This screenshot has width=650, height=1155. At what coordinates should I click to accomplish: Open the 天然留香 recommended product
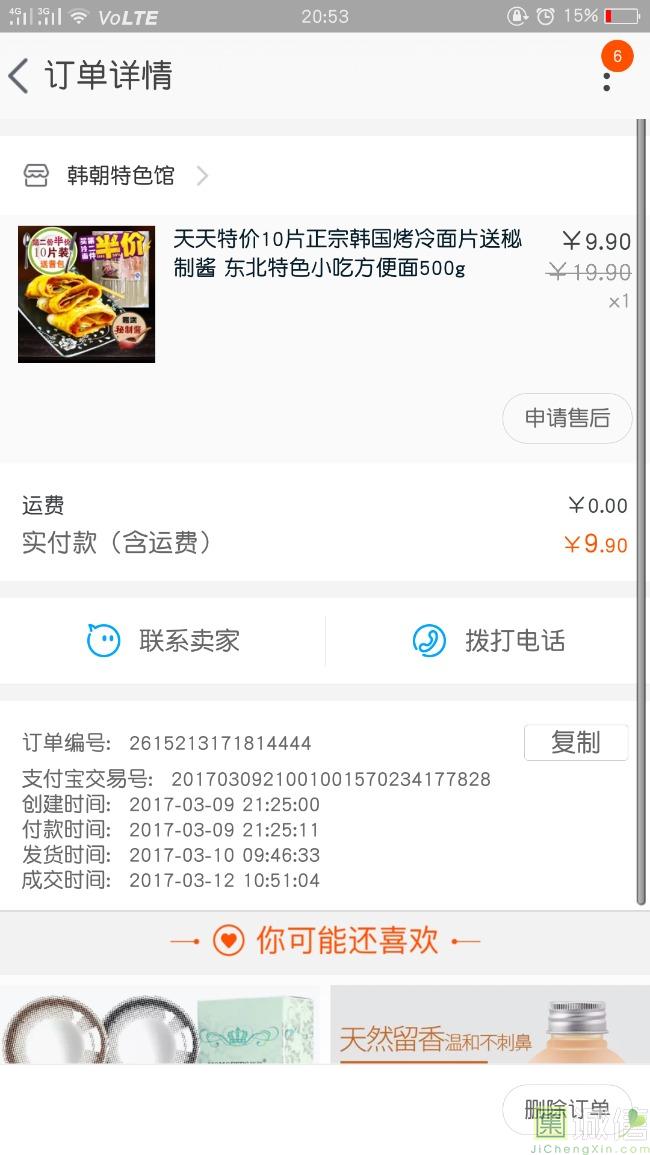[x=490, y=1025]
